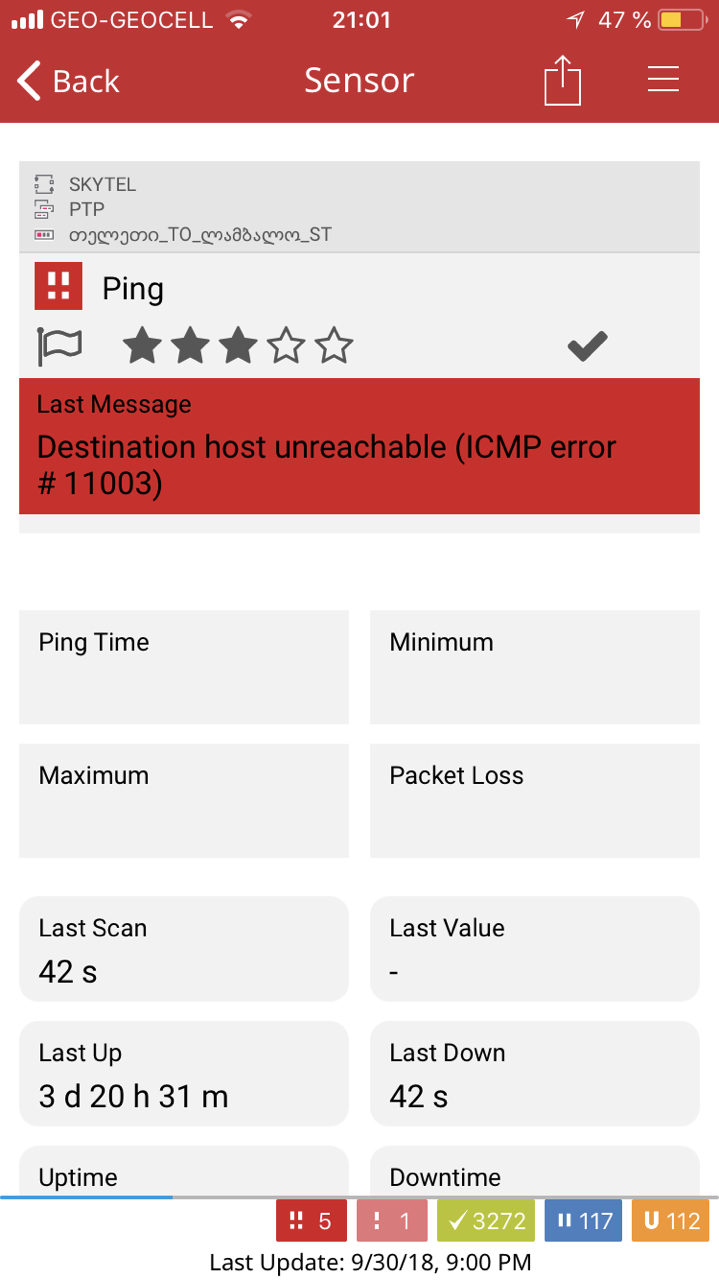The image size is (719, 1280).
Task: Open the PTP group
Action: point(86,210)
